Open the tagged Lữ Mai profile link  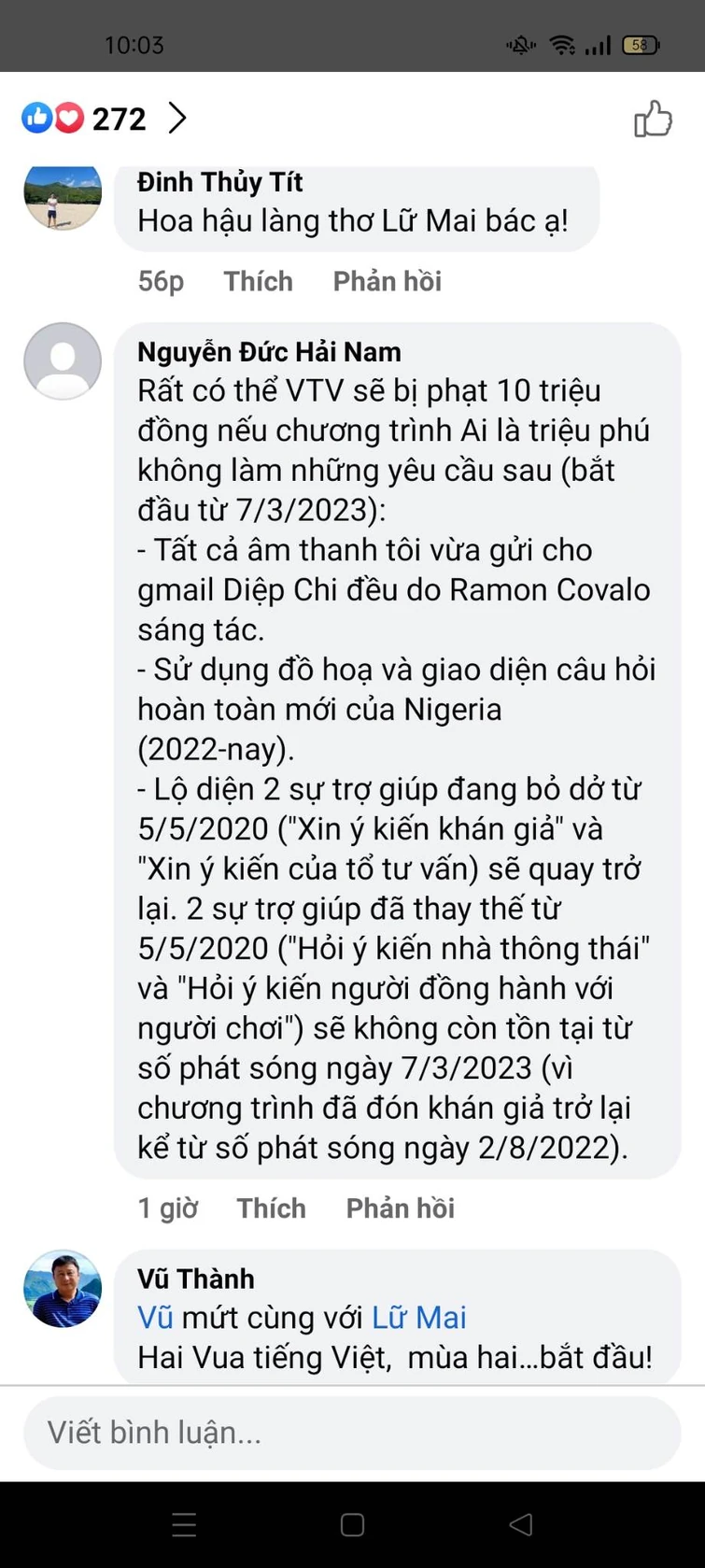coord(418,1318)
